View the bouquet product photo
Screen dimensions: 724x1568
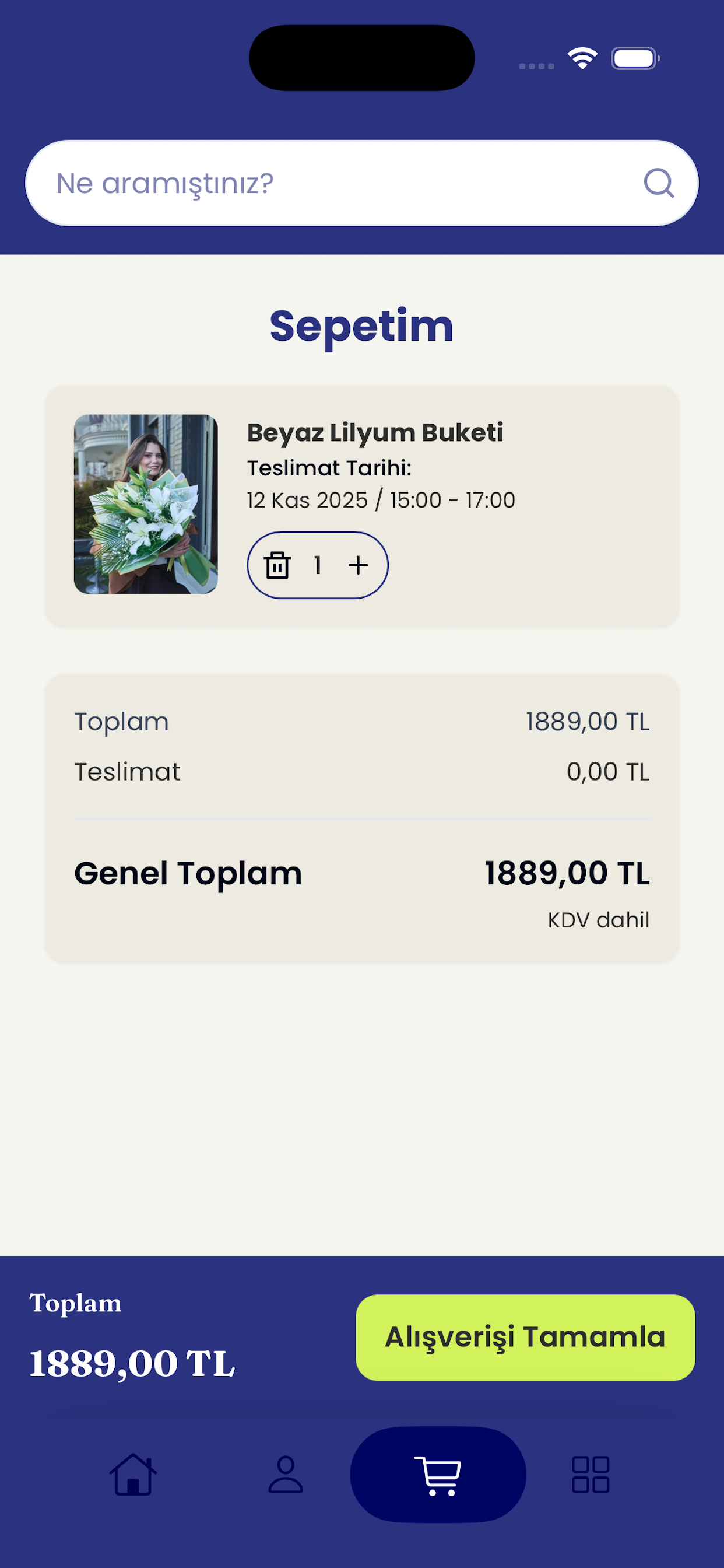(x=145, y=505)
